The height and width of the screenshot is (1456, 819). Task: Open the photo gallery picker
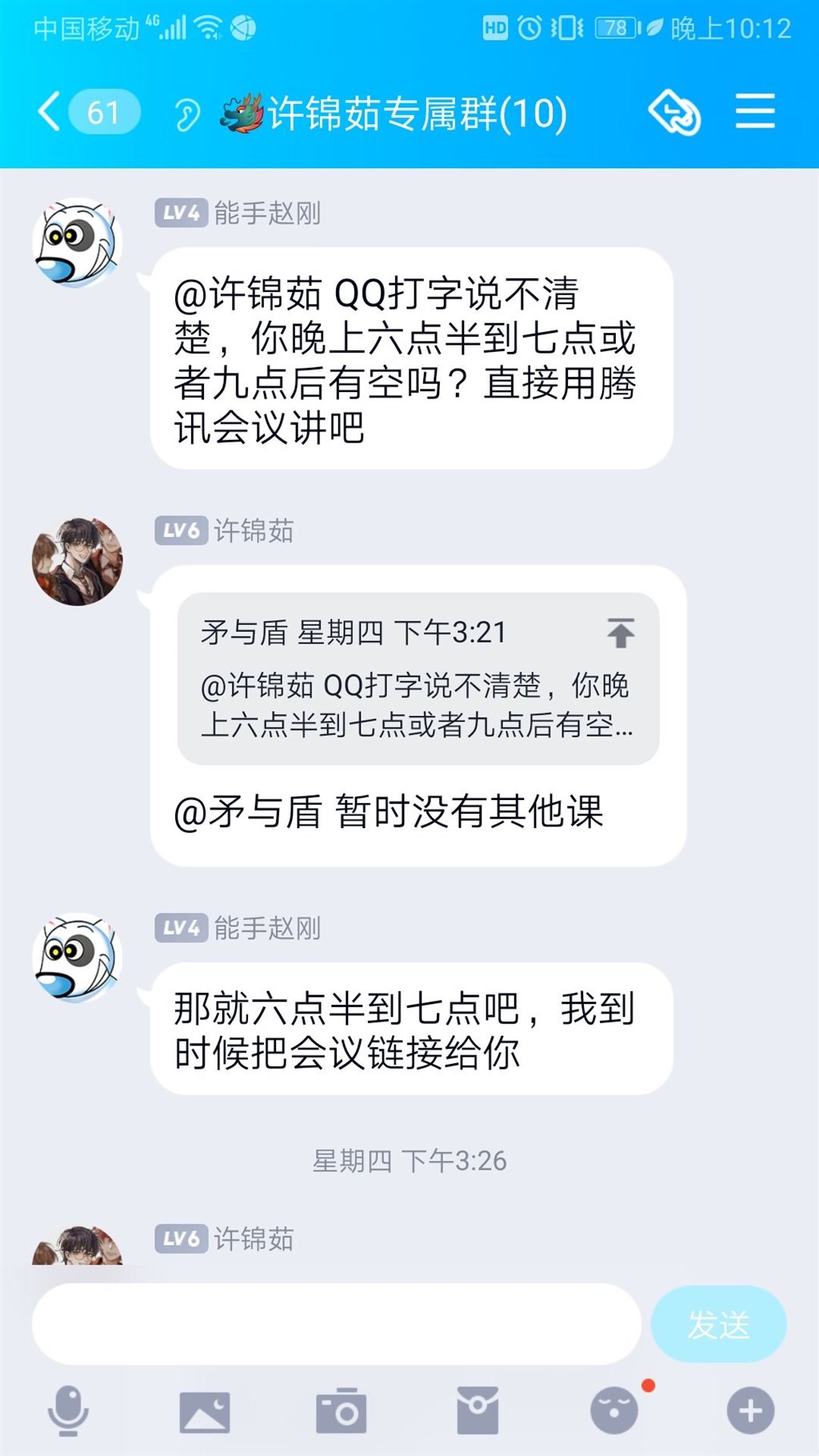point(205,1410)
